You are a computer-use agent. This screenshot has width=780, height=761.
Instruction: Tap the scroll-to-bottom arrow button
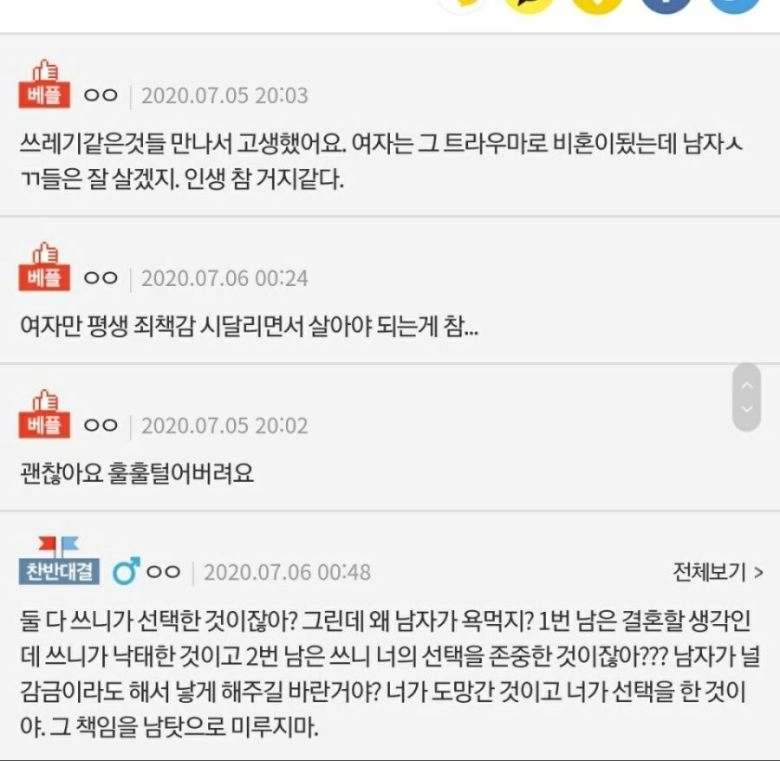747,410
